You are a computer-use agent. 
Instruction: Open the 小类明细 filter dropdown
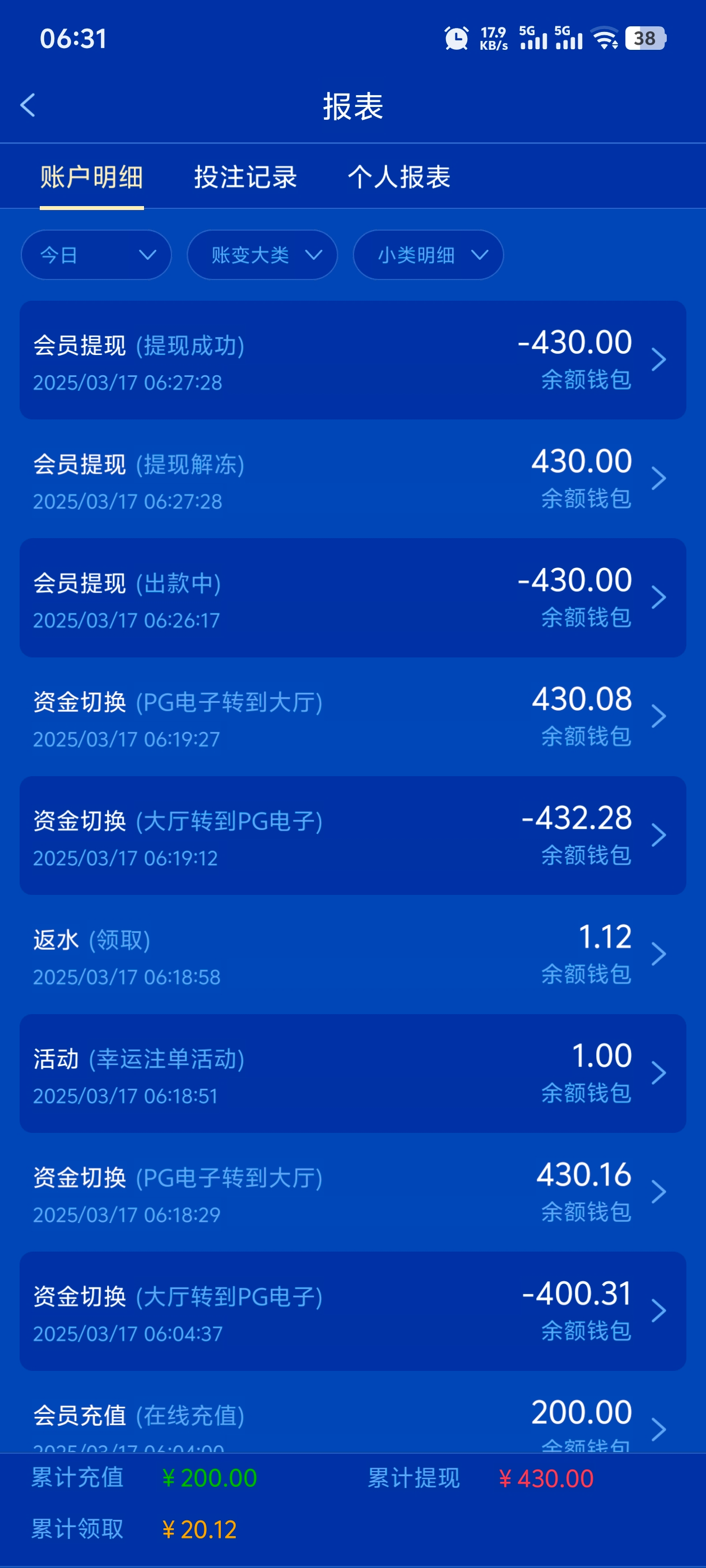click(428, 254)
